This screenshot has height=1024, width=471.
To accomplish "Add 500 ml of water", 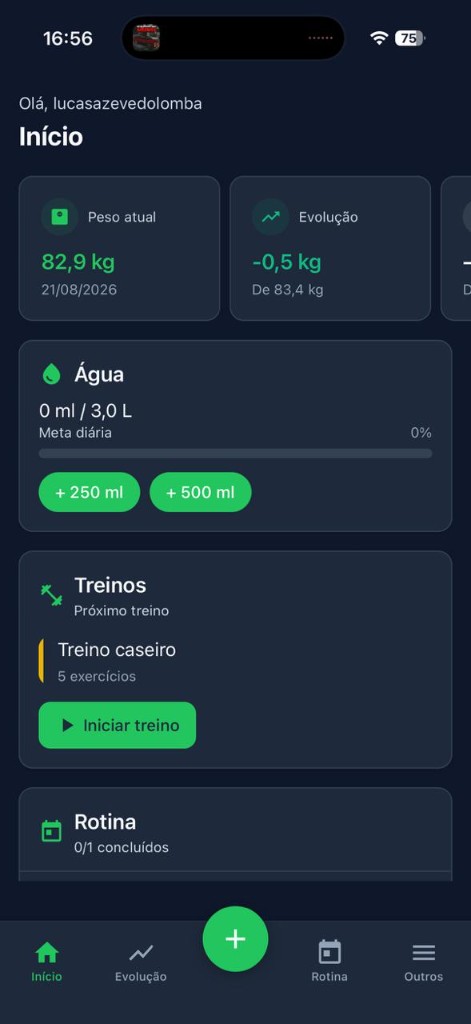I will coord(201,492).
